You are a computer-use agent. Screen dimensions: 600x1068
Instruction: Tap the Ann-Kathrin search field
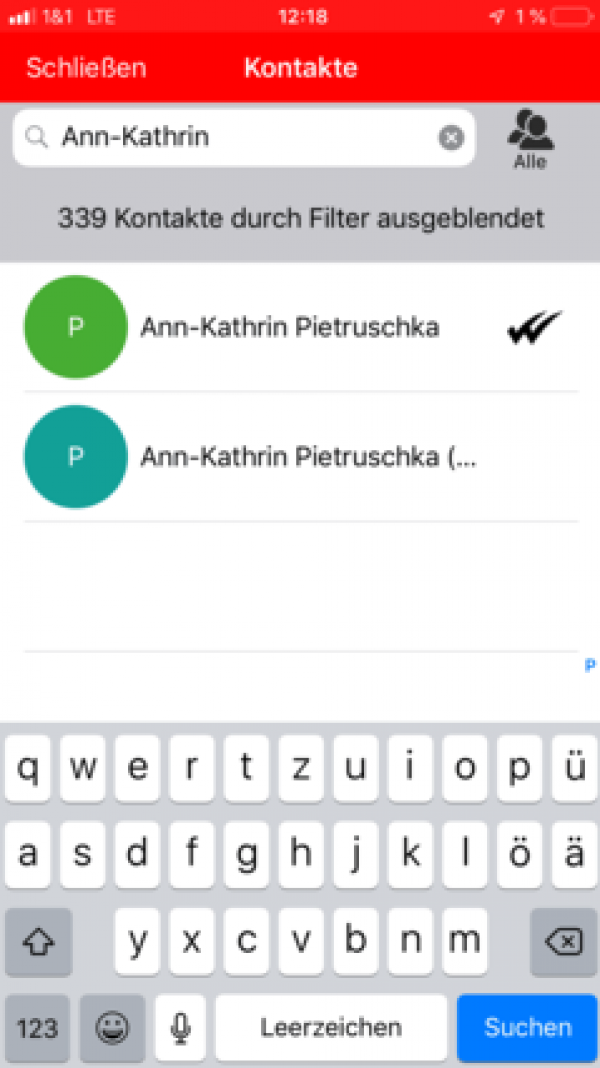click(240, 137)
